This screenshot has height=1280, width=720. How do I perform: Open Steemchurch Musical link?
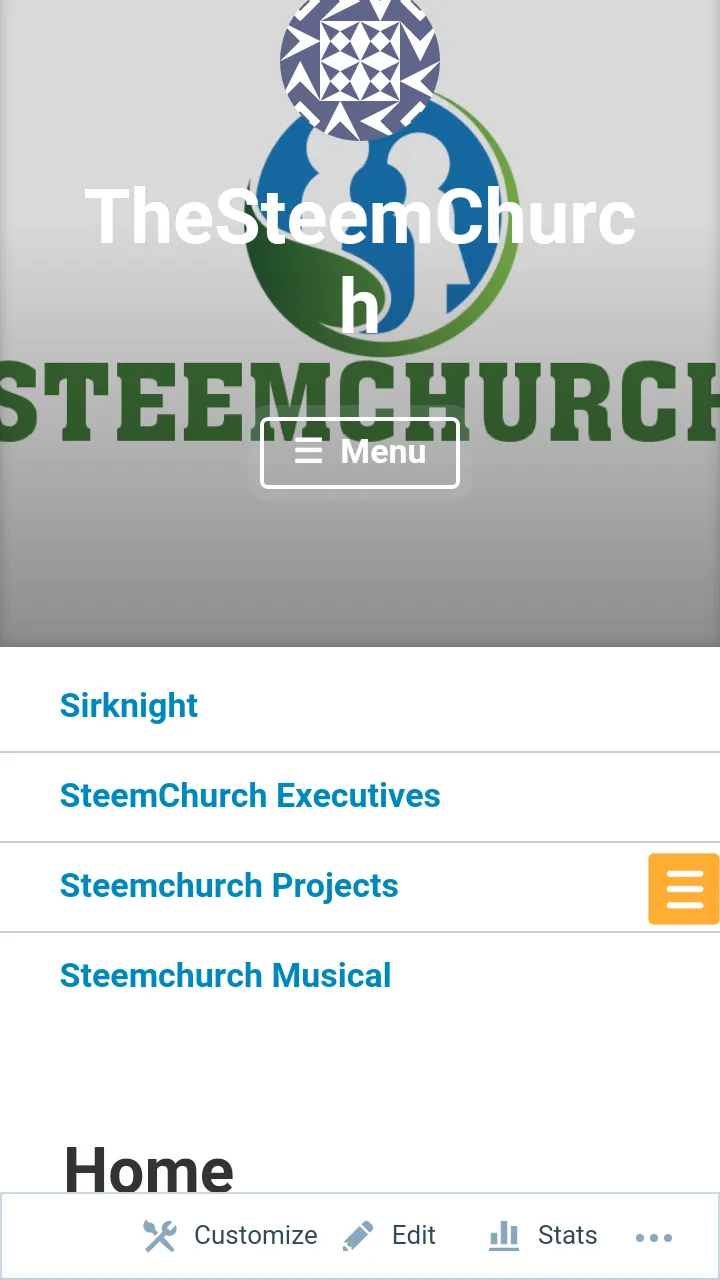[225, 975]
